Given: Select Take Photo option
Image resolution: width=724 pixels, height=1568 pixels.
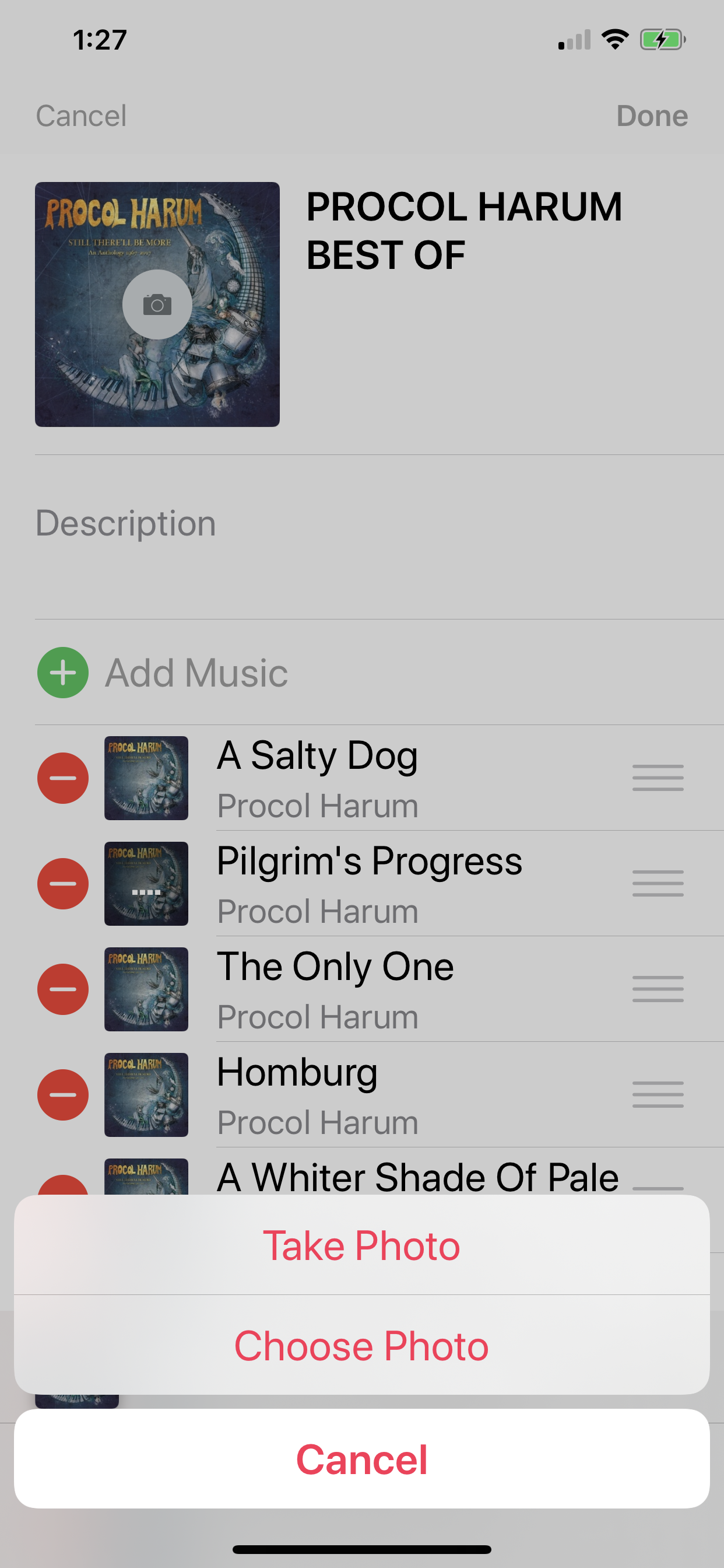Looking at the screenshot, I should (361, 1245).
